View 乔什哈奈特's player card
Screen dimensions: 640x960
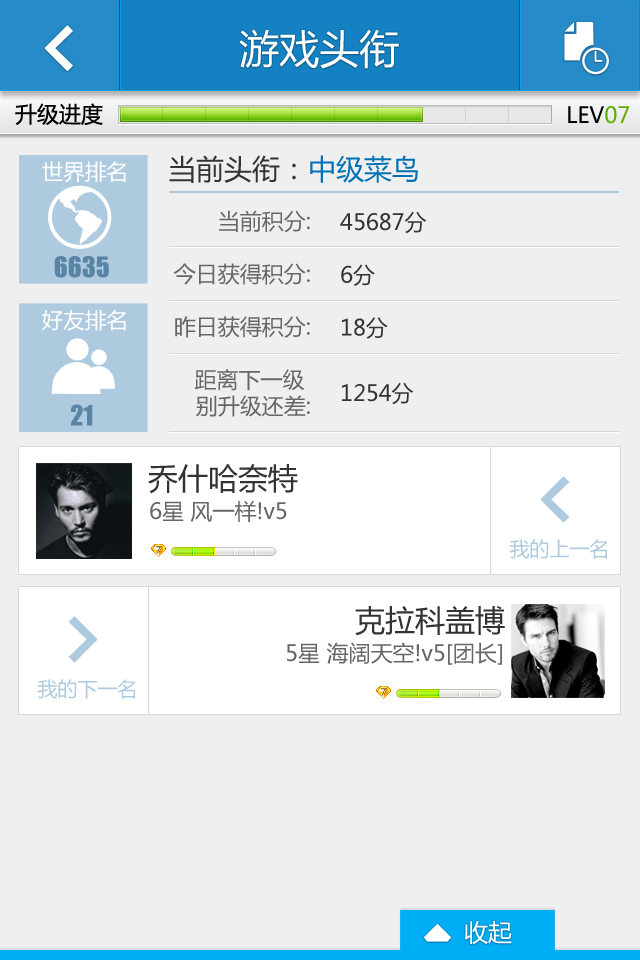coord(255,510)
